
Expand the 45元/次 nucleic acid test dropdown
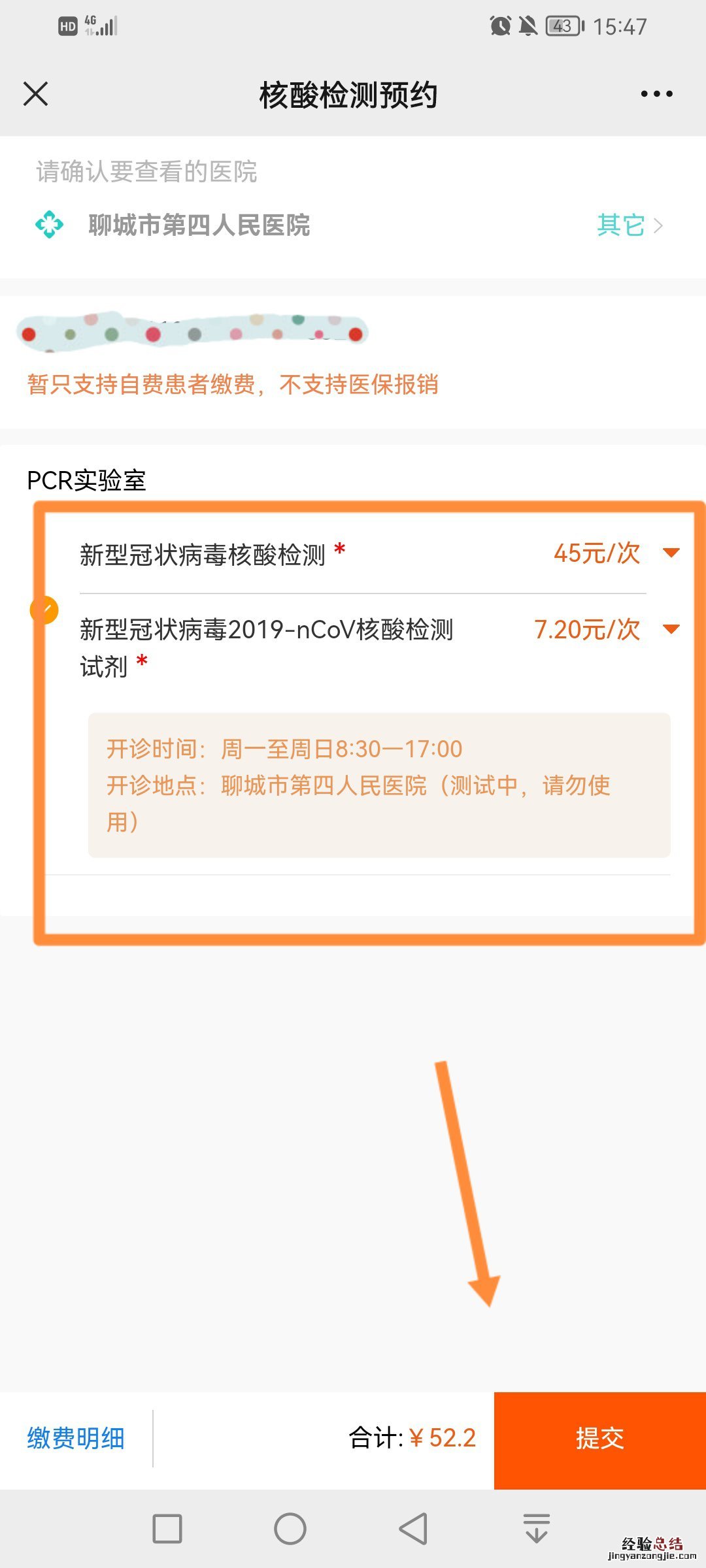pyautogui.click(x=671, y=553)
